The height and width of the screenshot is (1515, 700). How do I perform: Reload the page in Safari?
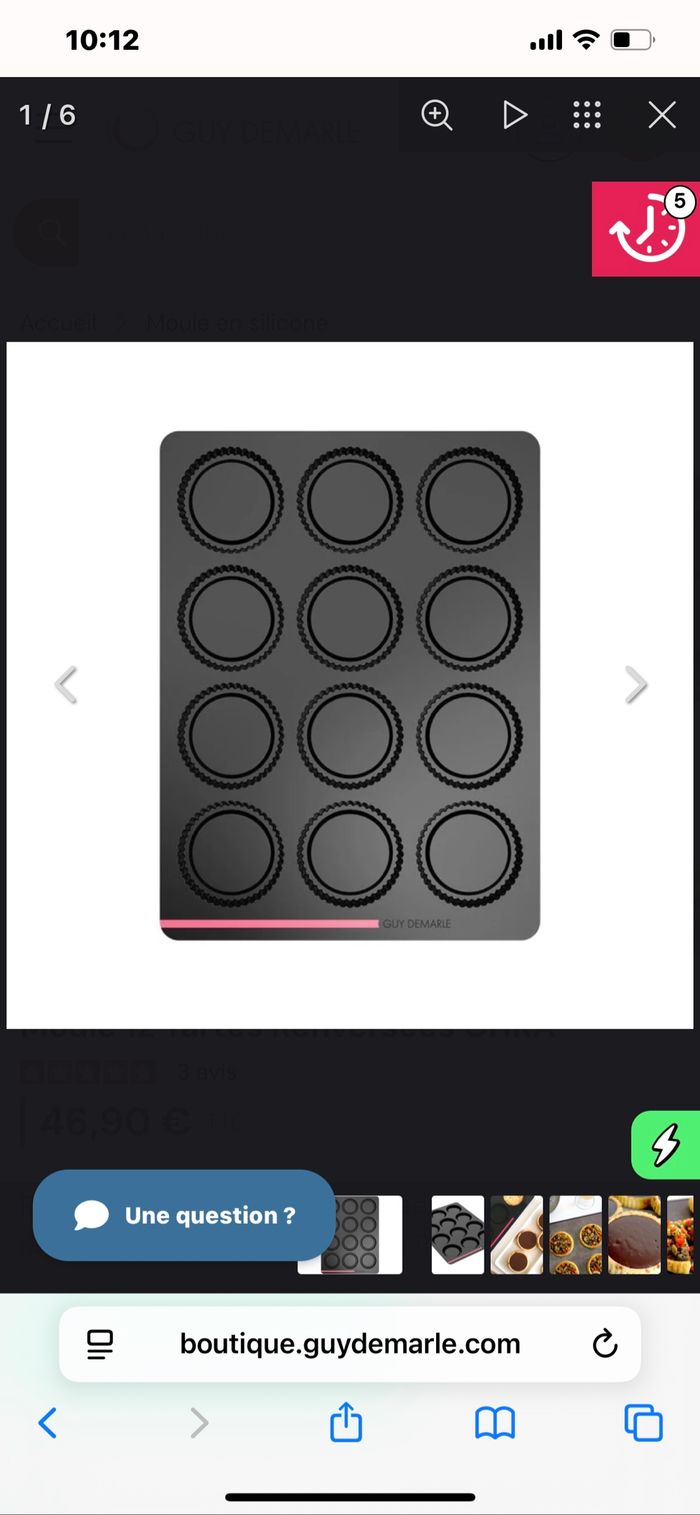pos(605,1344)
